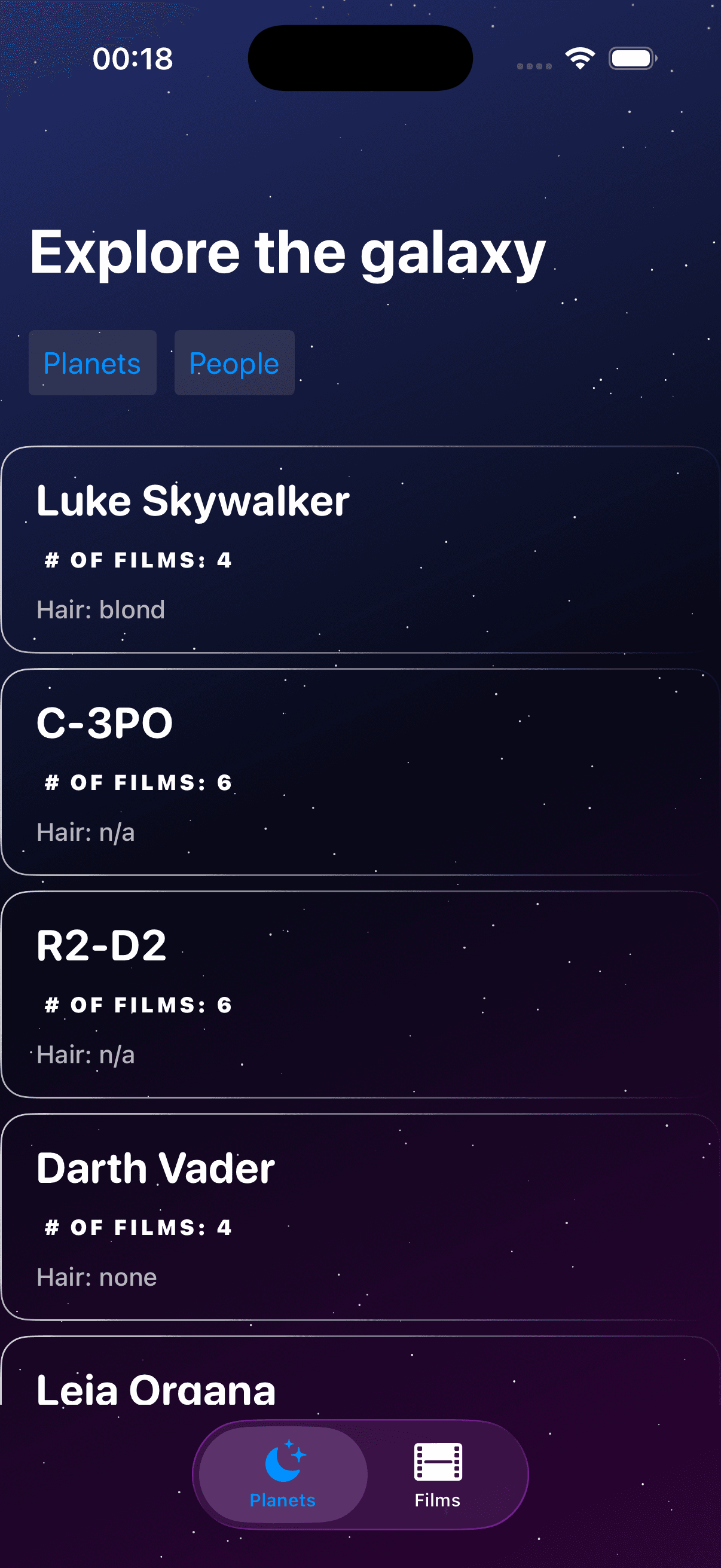The width and height of the screenshot is (721, 1568).
Task: Toggle the Planets filter chip
Action: tap(93, 364)
